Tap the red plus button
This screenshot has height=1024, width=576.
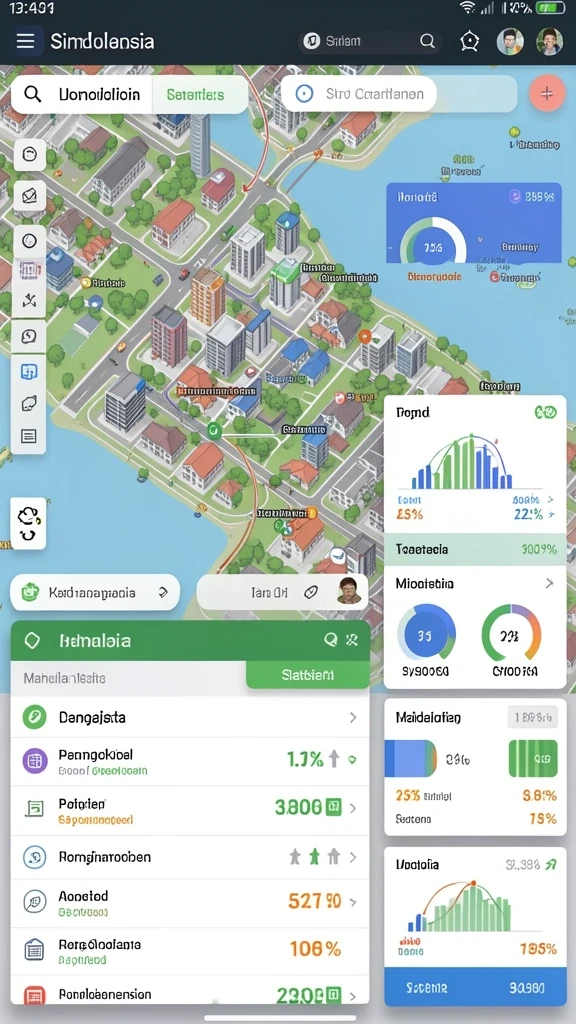pos(547,93)
